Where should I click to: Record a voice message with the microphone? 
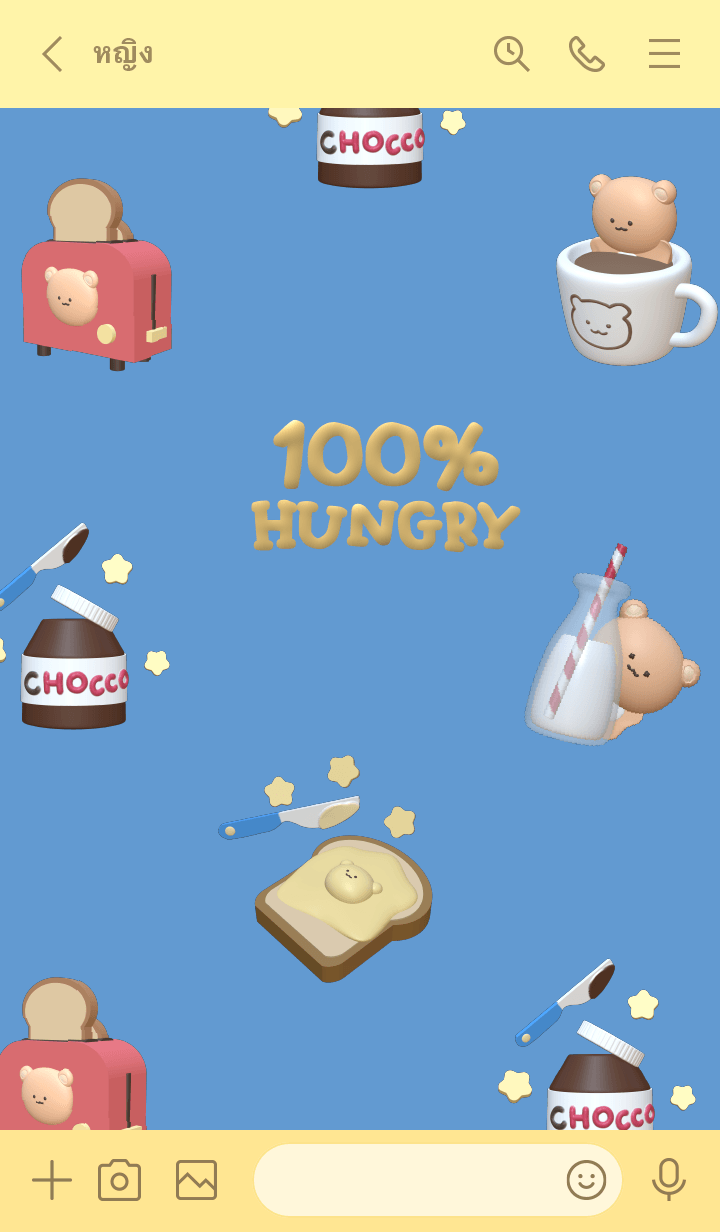668,1180
